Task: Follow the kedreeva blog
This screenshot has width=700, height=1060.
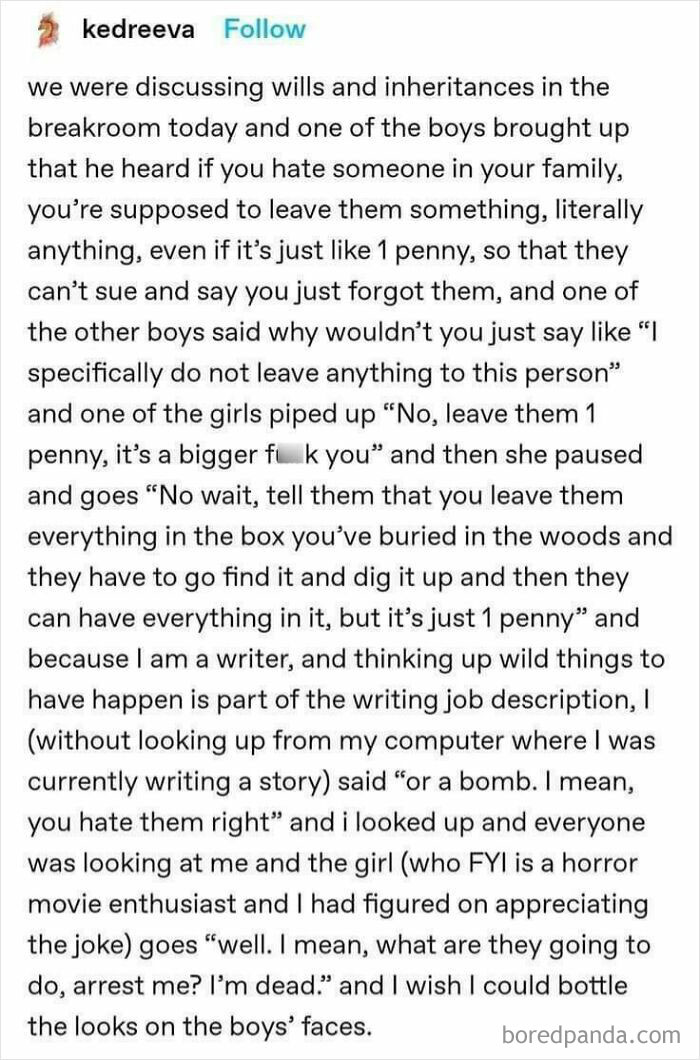Action: click(264, 30)
